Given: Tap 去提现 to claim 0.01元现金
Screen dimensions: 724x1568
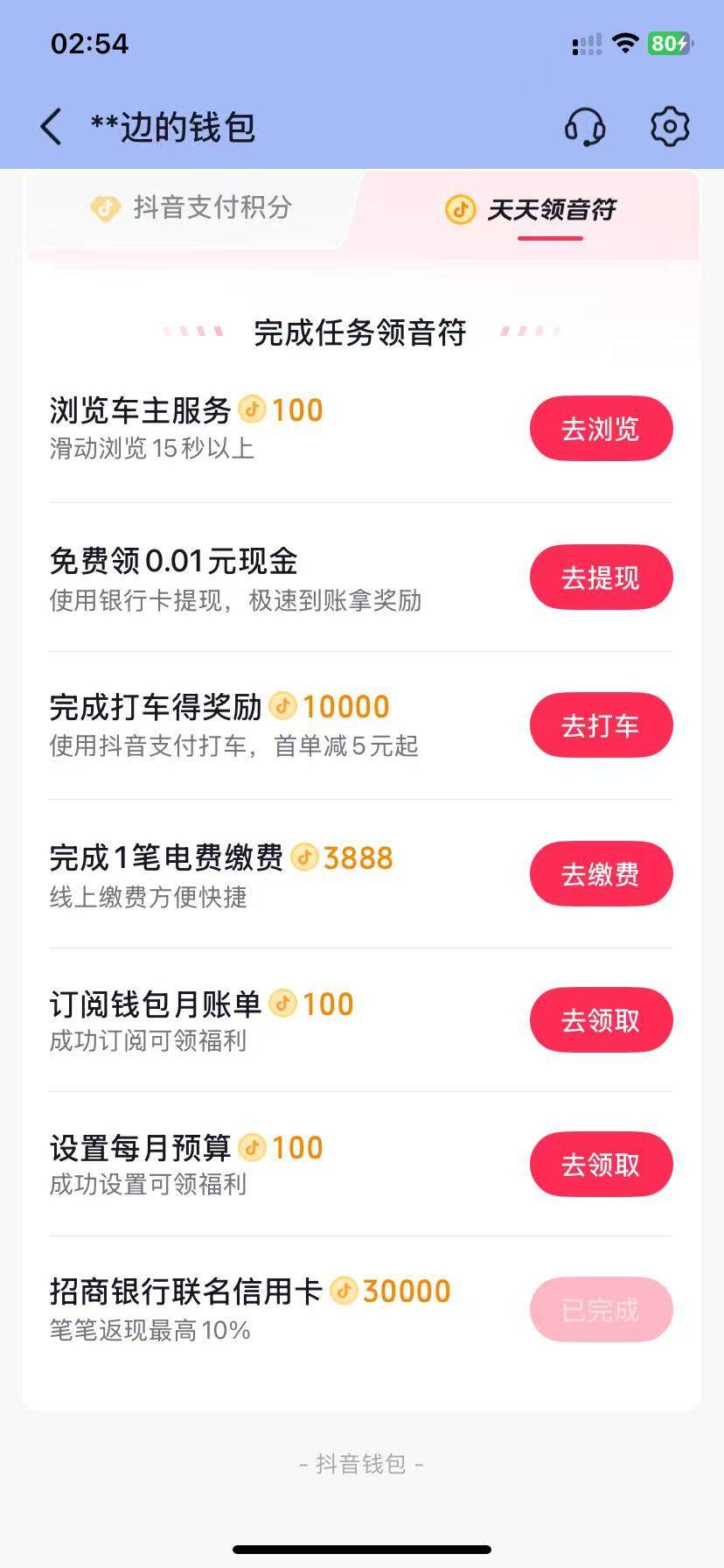Looking at the screenshot, I should coord(601,577).
